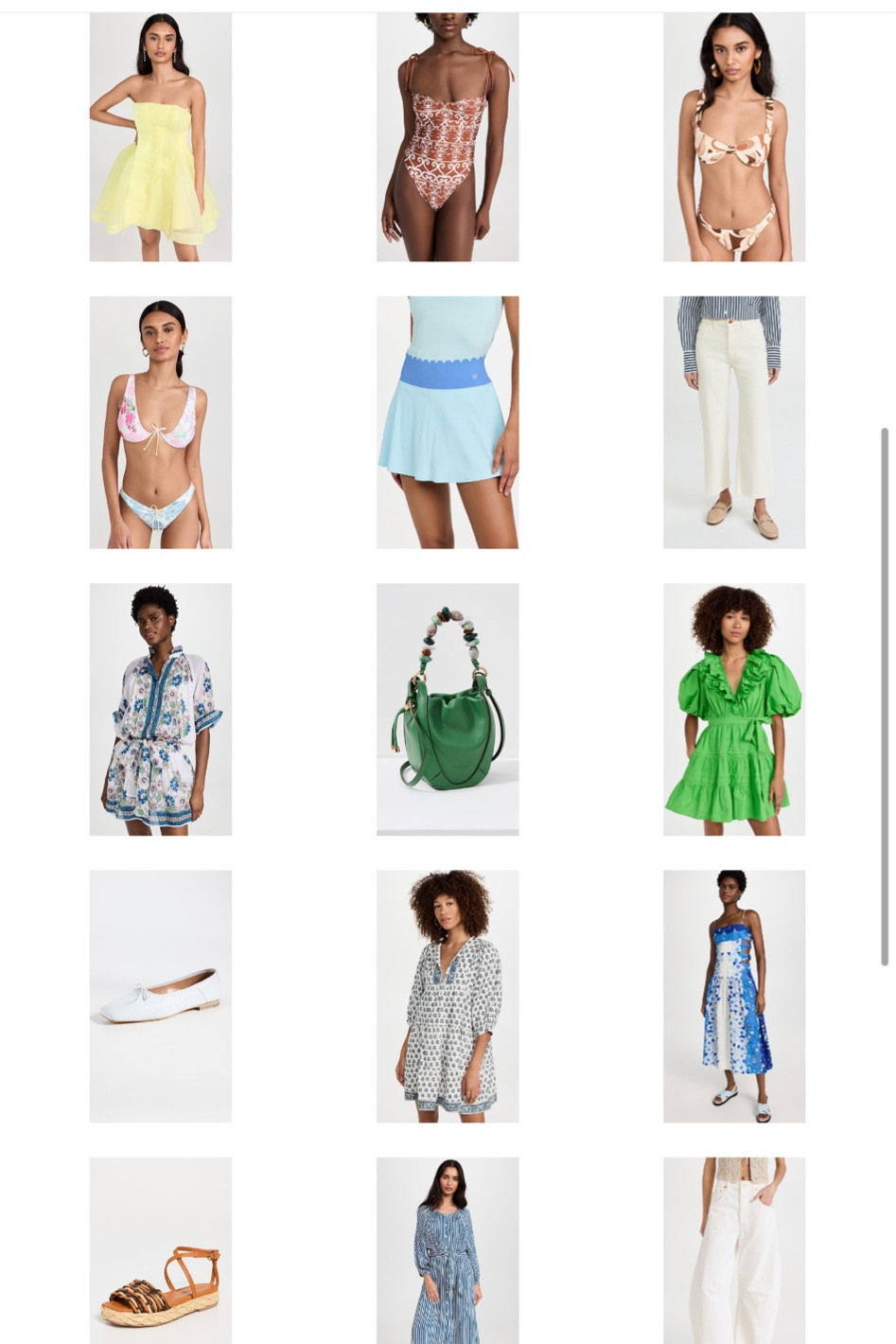View the white bow ballet flat
The width and height of the screenshot is (896, 1344).
pos(160,996)
